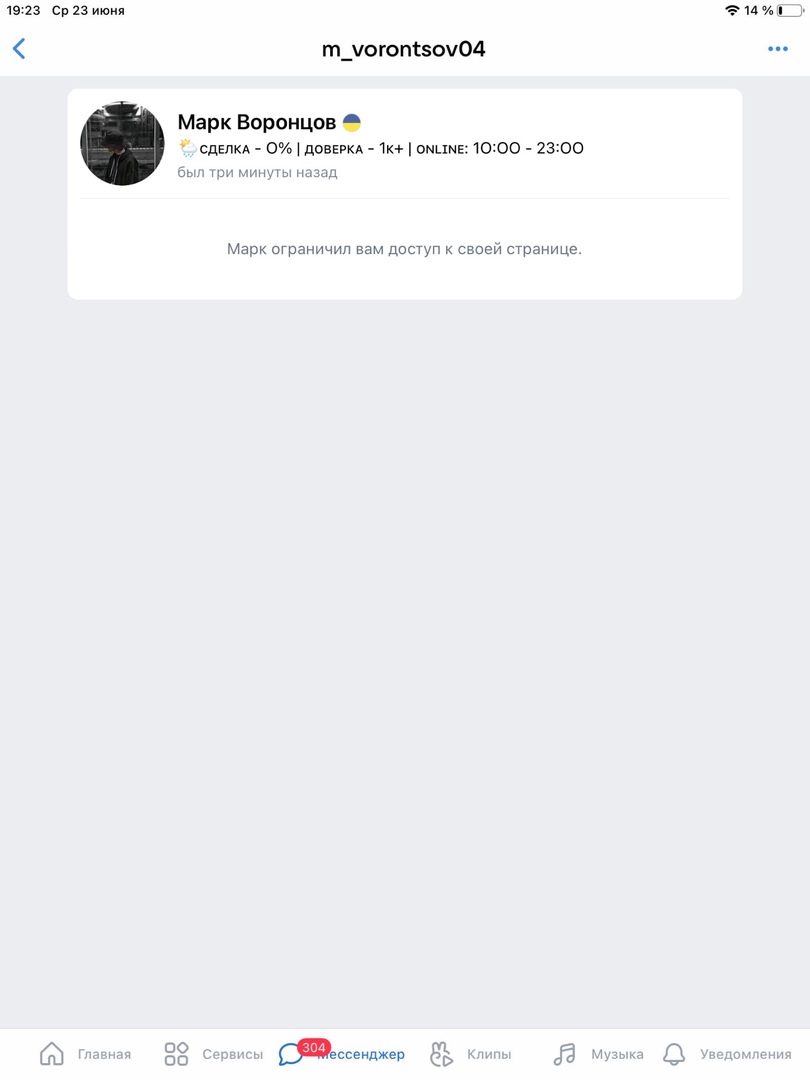Open the Мессенджер tab
The image size is (810, 1080).
(342, 1054)
